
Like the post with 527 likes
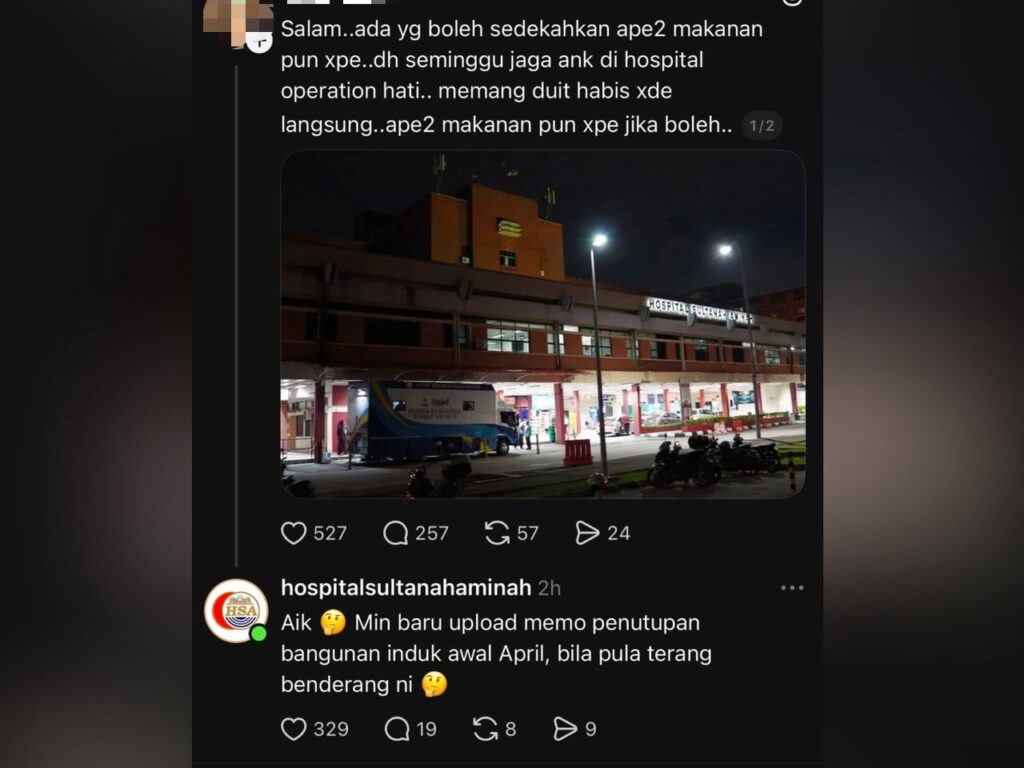point(294,533)
